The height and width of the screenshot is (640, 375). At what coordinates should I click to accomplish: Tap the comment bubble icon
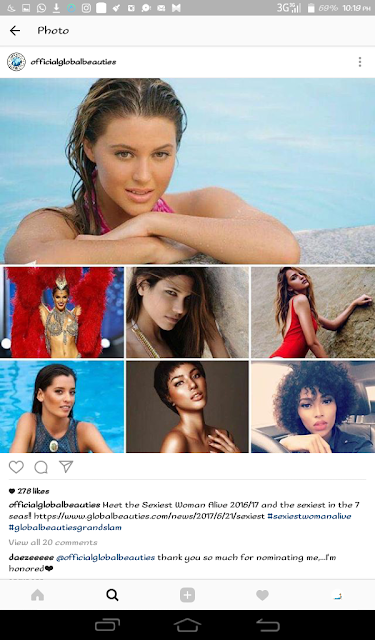click(x=41, y=467)
